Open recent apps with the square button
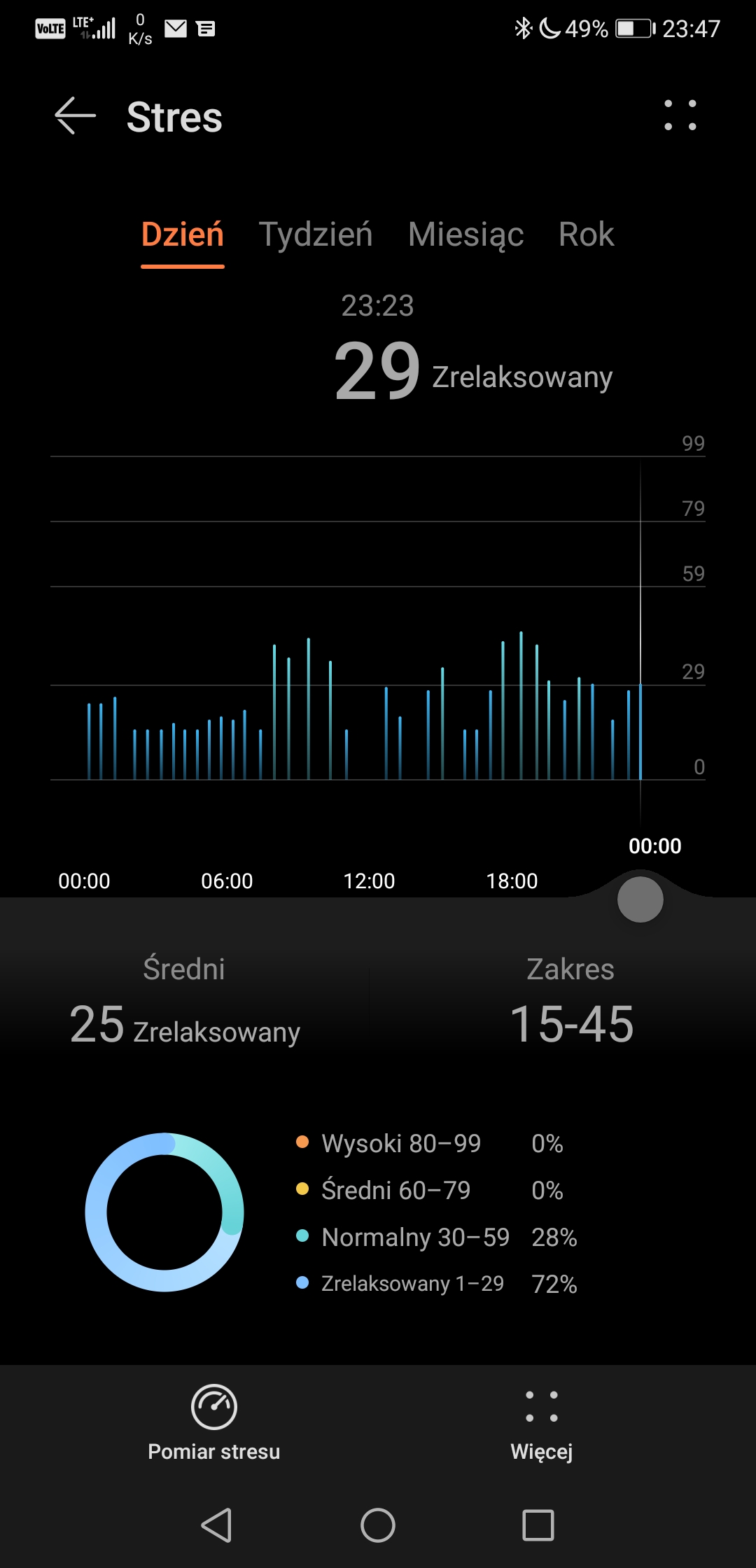This screenshot has width=756, height=1568. [538, 1525]
